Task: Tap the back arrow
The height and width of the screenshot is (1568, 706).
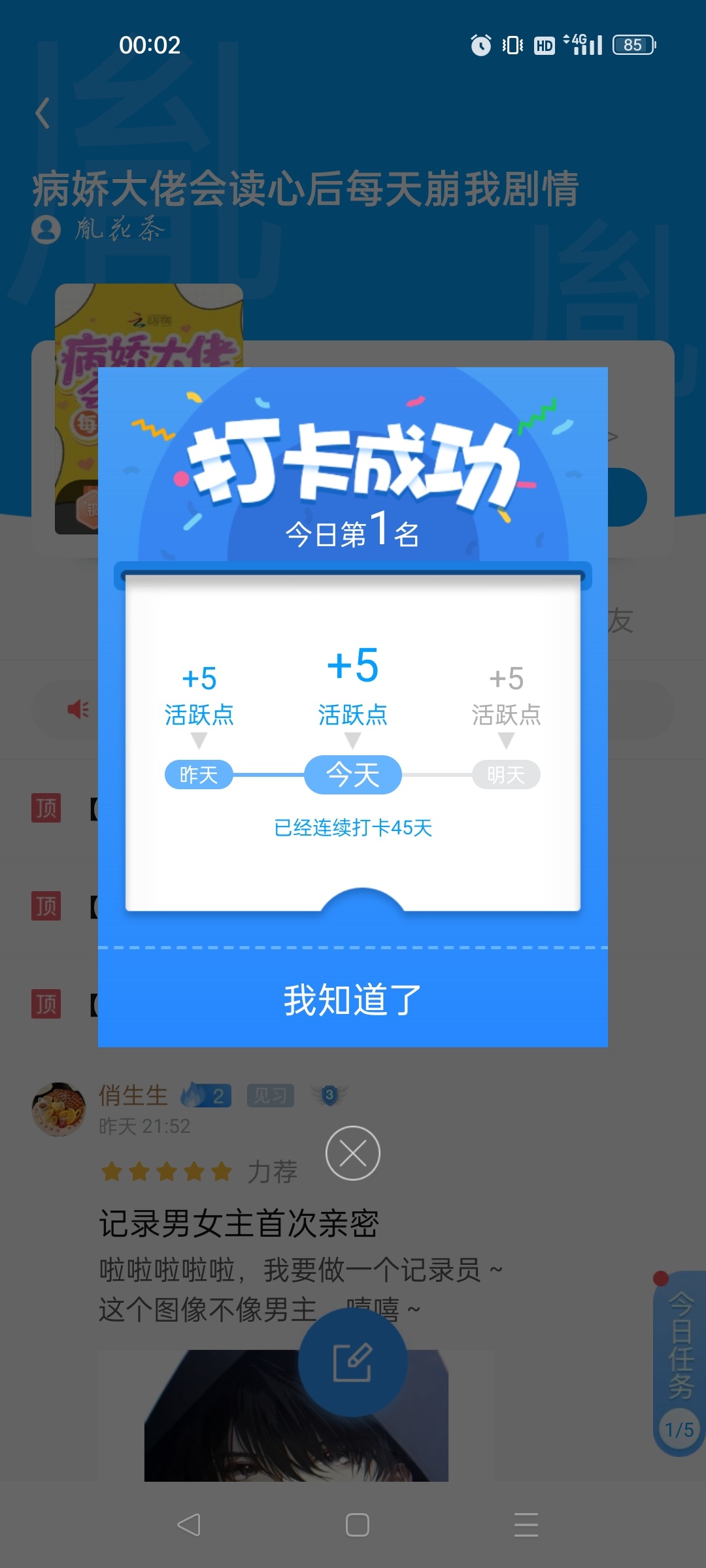Action: click(x=43, y=113)
